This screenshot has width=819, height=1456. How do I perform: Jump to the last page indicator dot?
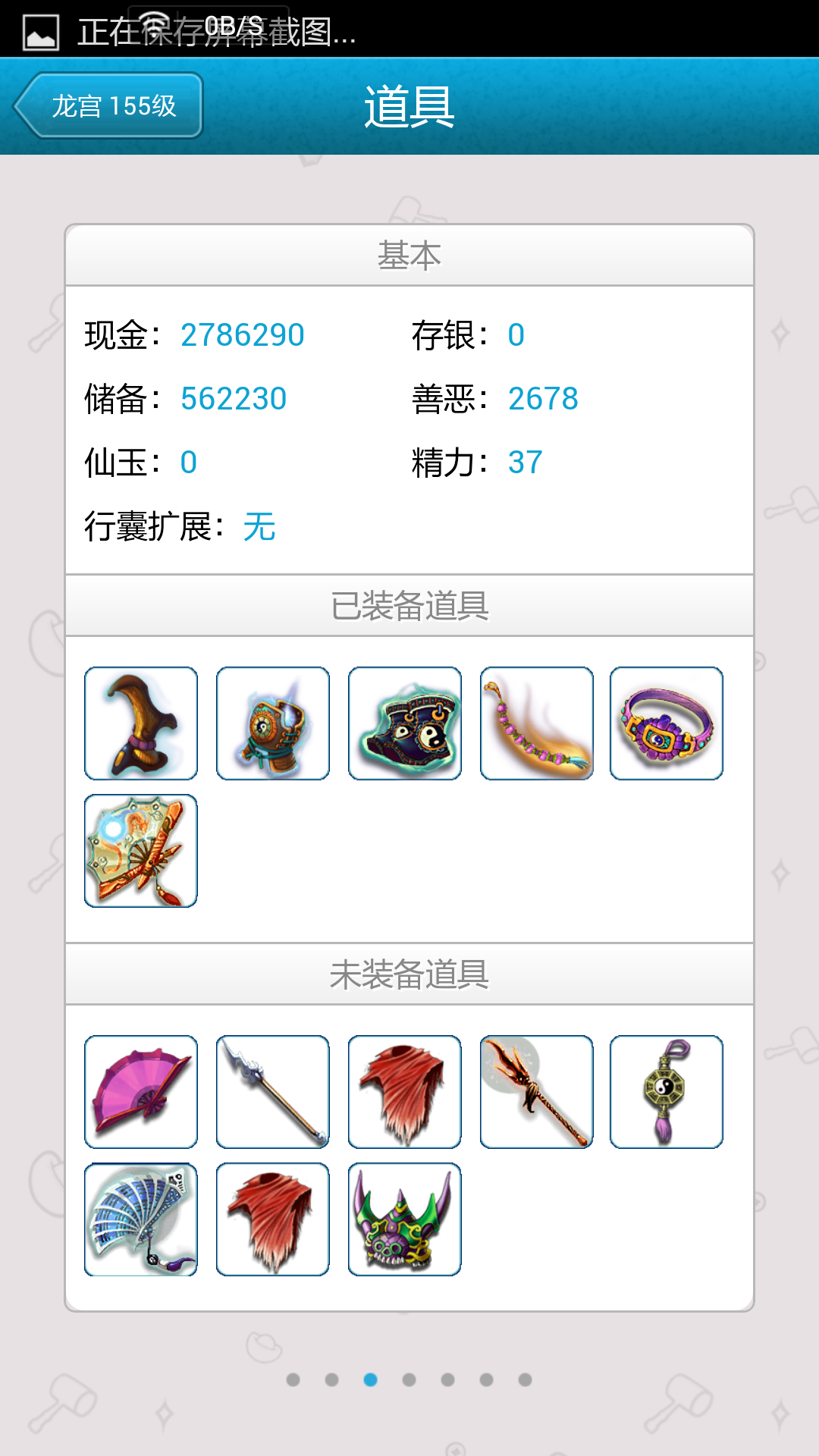tap(525, 1379)
